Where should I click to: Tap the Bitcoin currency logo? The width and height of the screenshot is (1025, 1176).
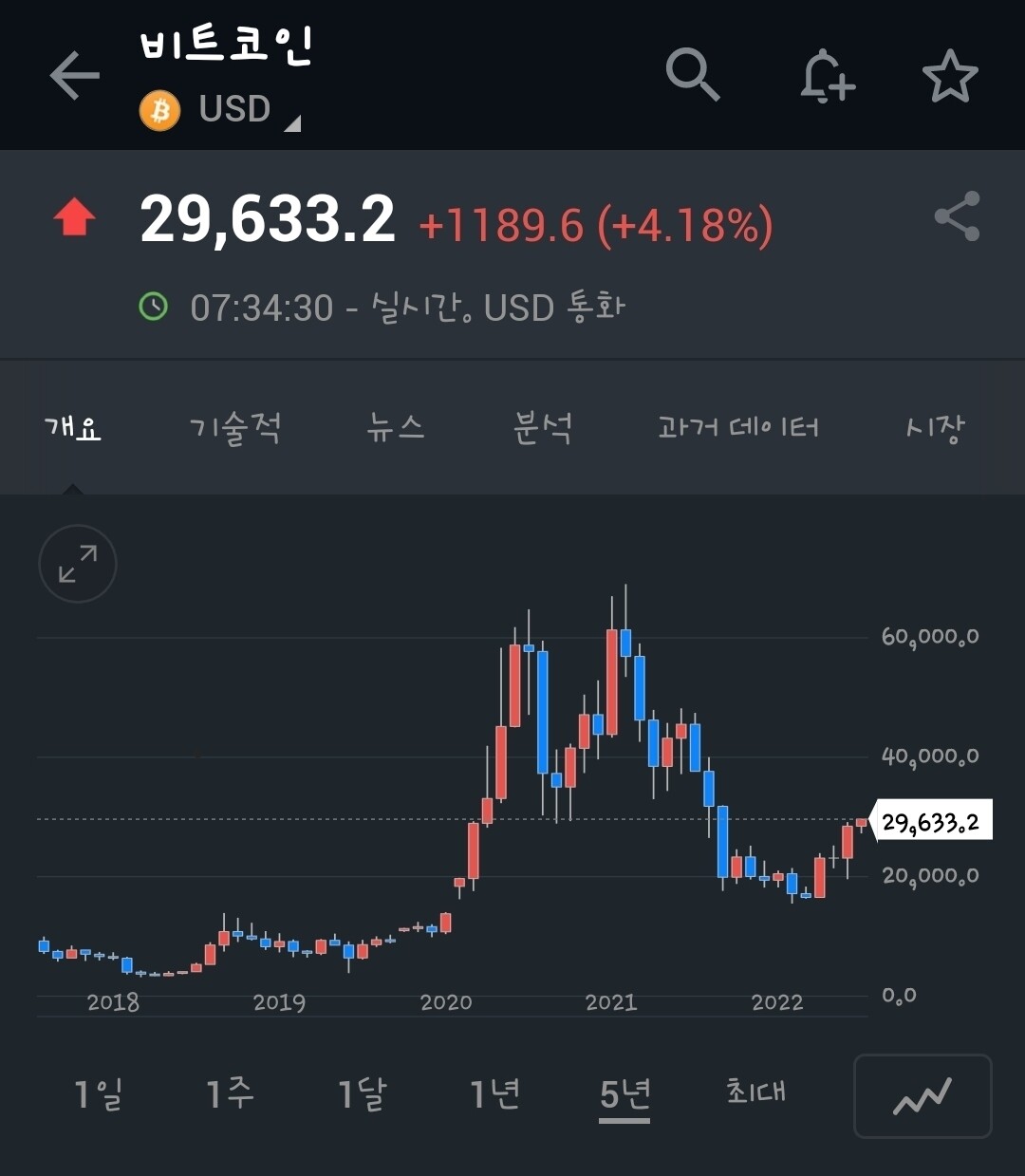coord(158,110)
